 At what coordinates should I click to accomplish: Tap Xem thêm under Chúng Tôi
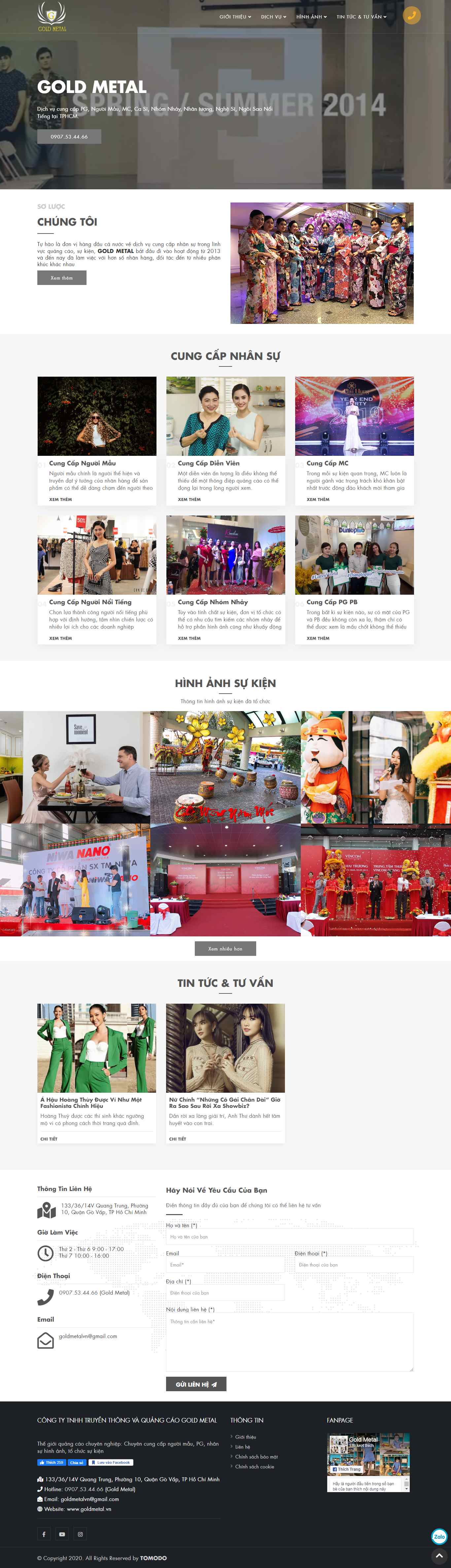pyautogui.click(x=61, y=278)
